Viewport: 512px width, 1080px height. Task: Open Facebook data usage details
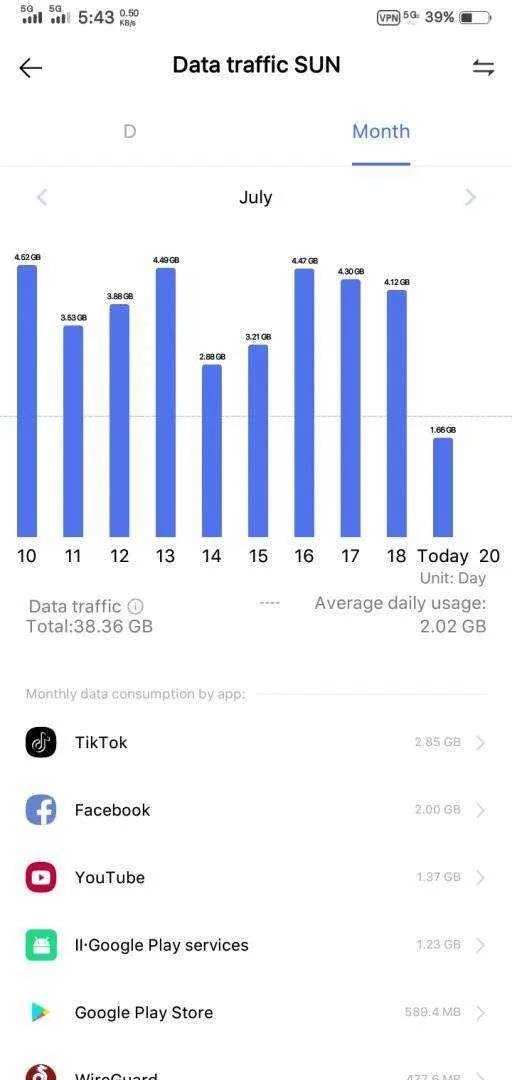point(256,810)
